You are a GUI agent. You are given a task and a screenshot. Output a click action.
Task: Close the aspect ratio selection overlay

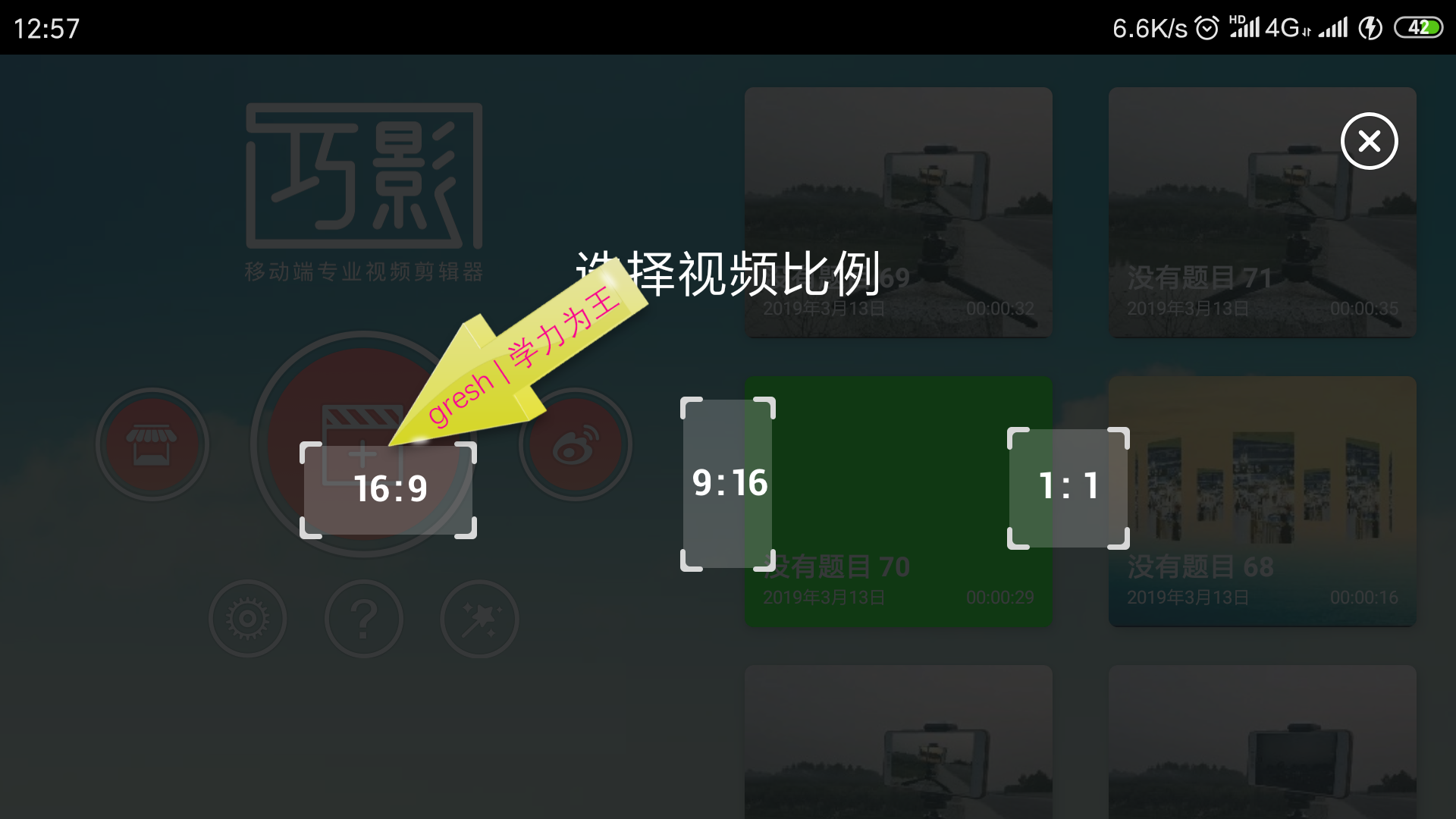[1369, 141]
